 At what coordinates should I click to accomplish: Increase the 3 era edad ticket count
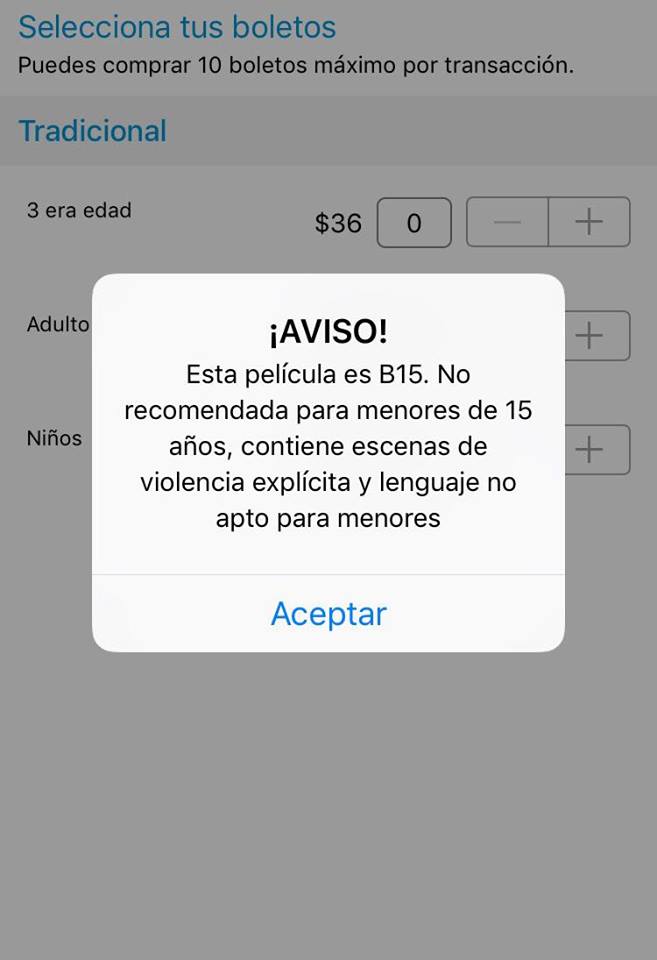click(x=589, y=222)
